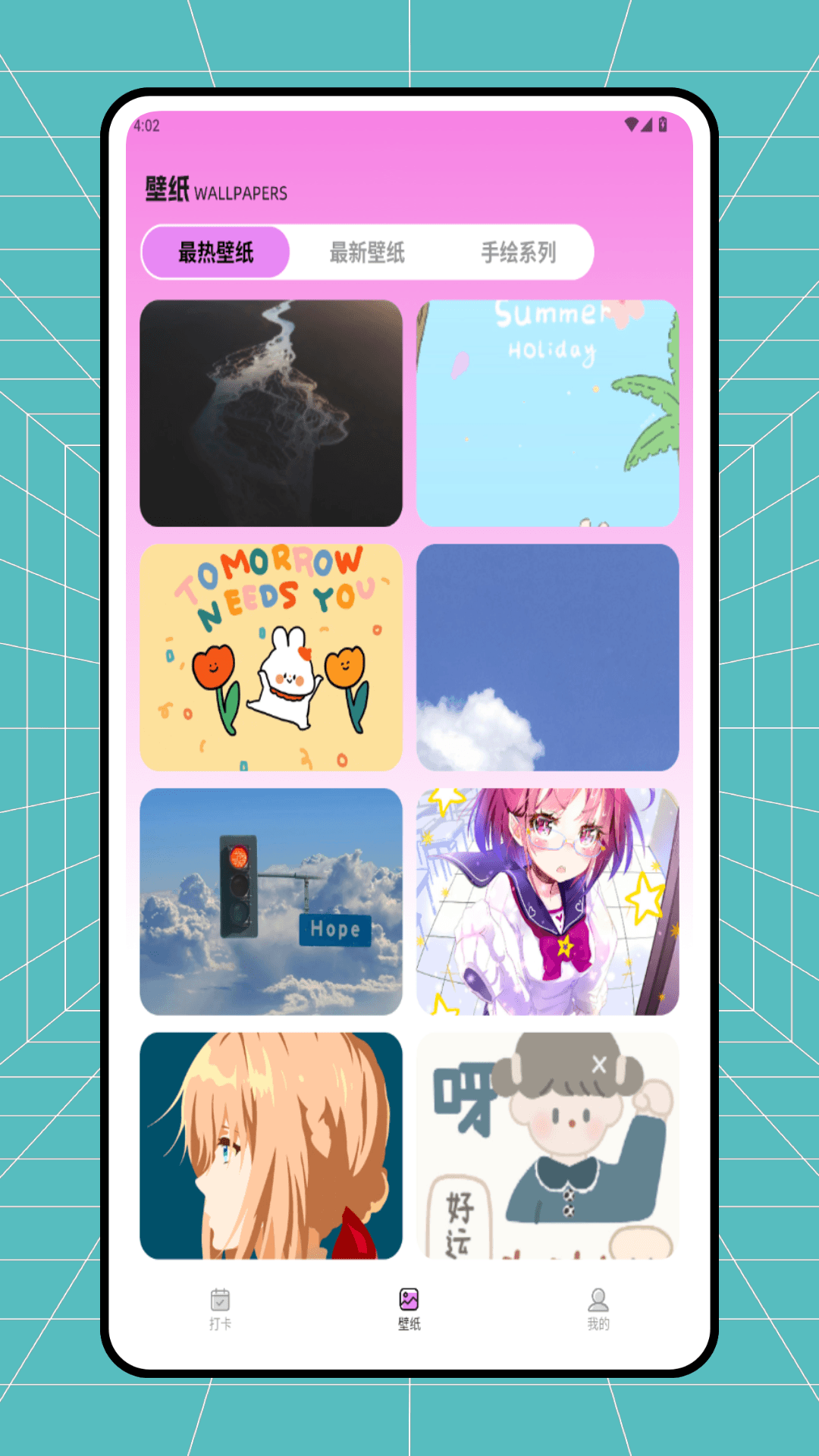Open the Summer Holiday wallpaper
The height and width of the screenshot is (1456, 819).
(x=548, y=413)
